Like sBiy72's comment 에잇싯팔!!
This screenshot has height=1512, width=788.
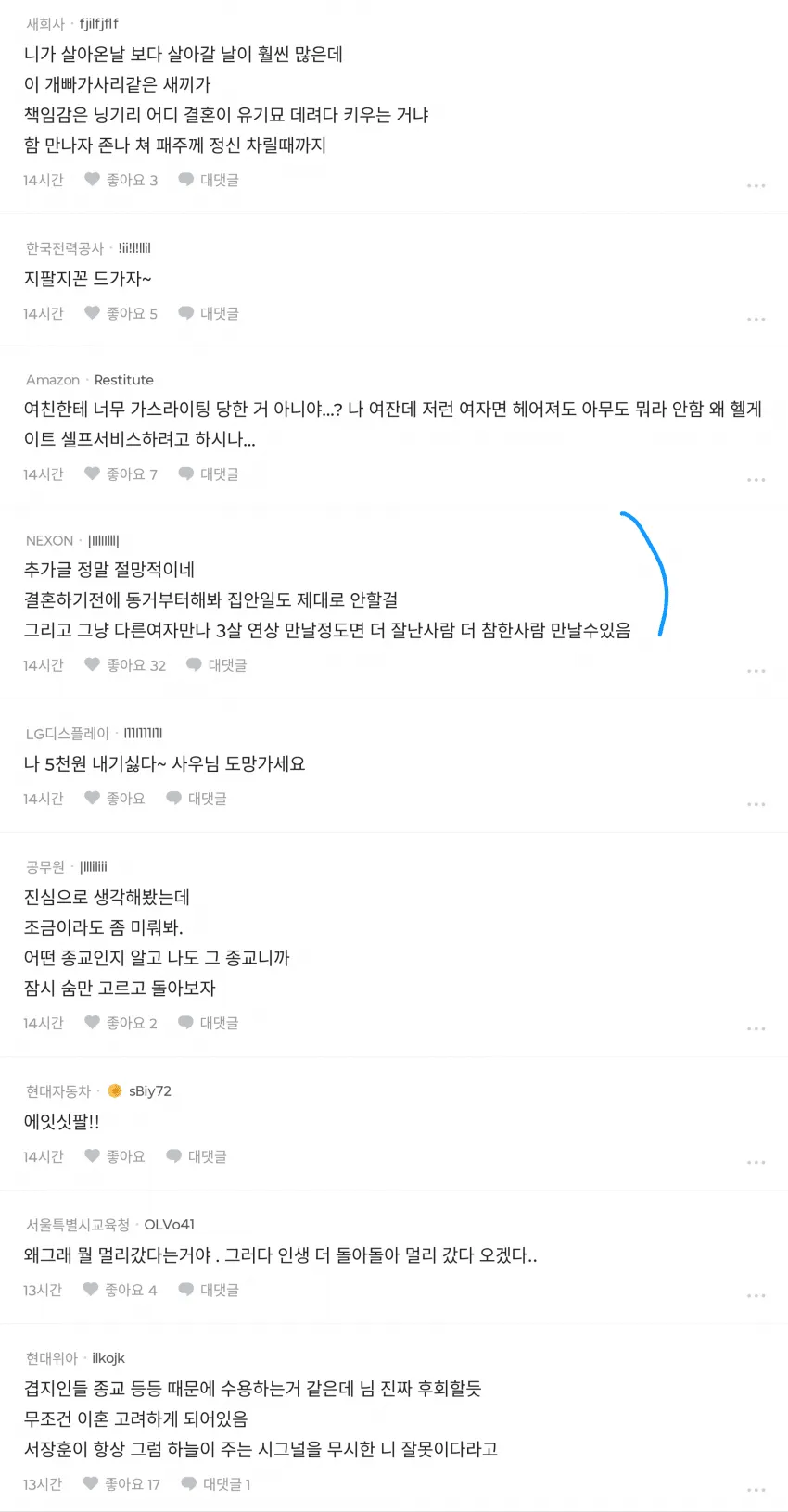(x=115, y=1156)
